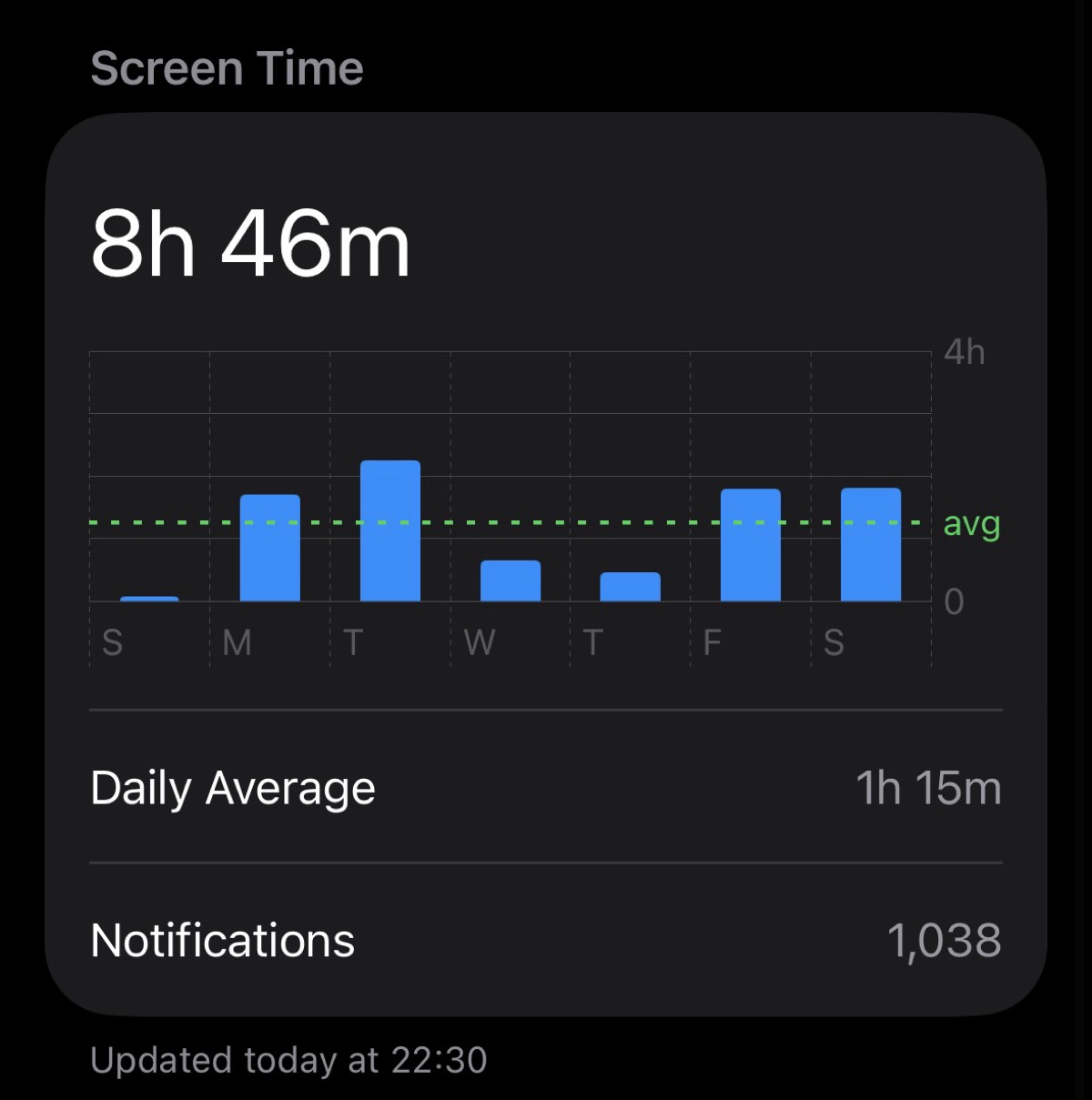Select the Friday bar in the chart
This screenshot has height=1100, width=1092.
point(751,545)
